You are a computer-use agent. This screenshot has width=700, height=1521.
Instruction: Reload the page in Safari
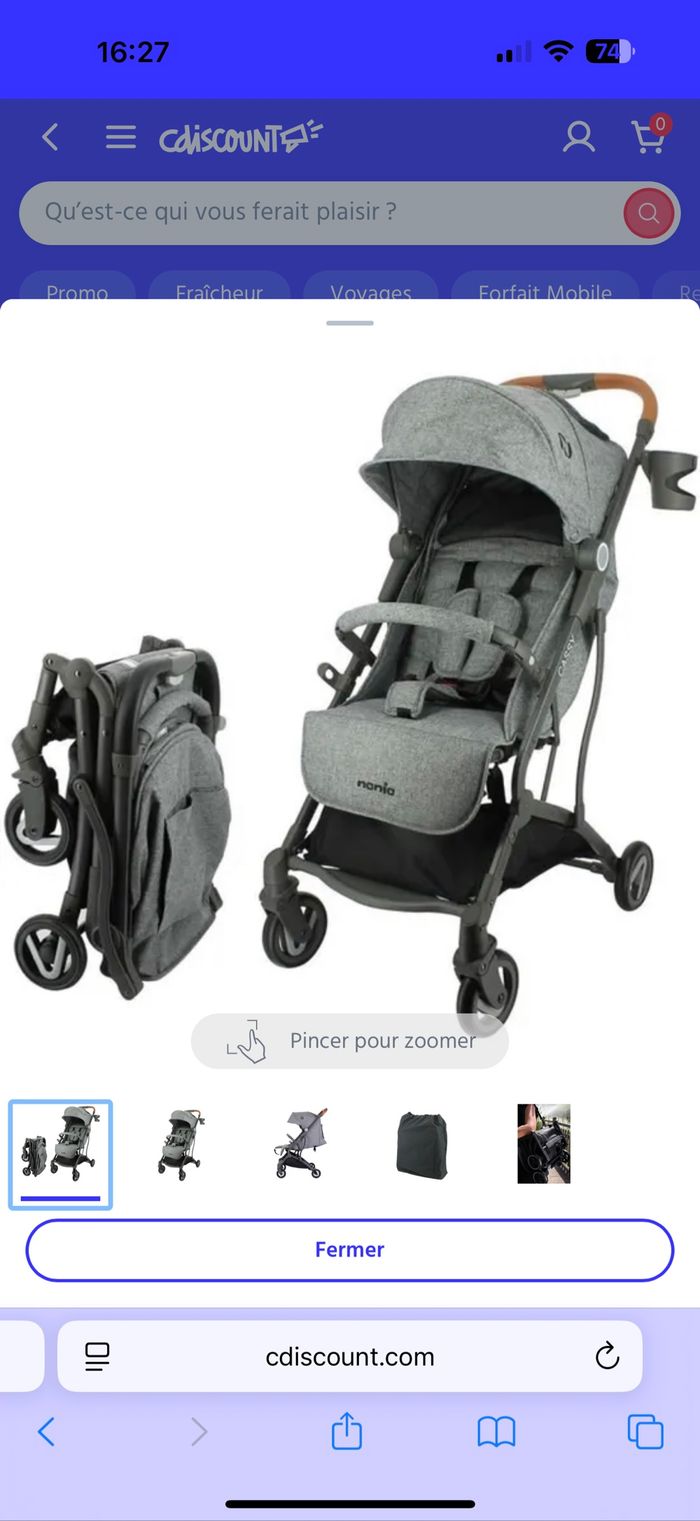[606, 1357]
